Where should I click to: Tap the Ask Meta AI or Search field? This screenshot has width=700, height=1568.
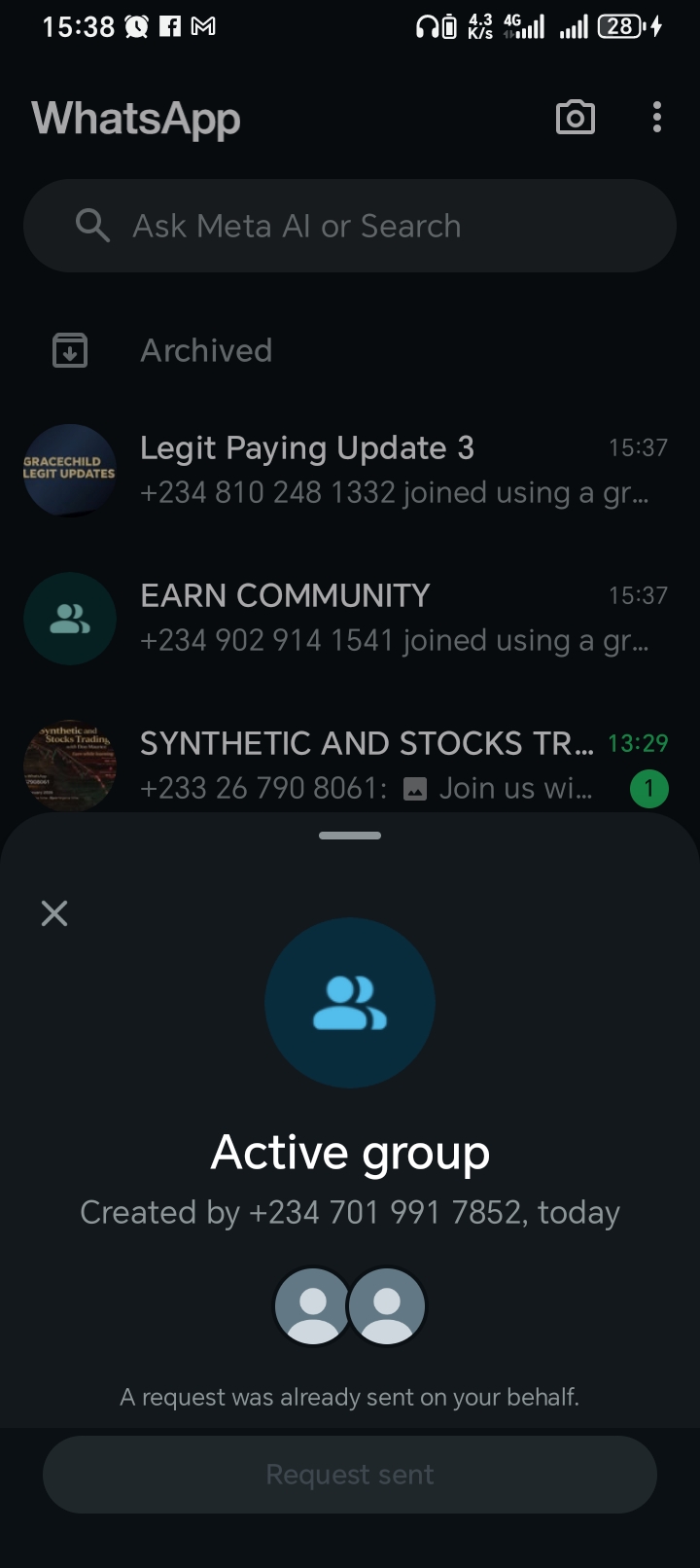click(x=350, y=226)
